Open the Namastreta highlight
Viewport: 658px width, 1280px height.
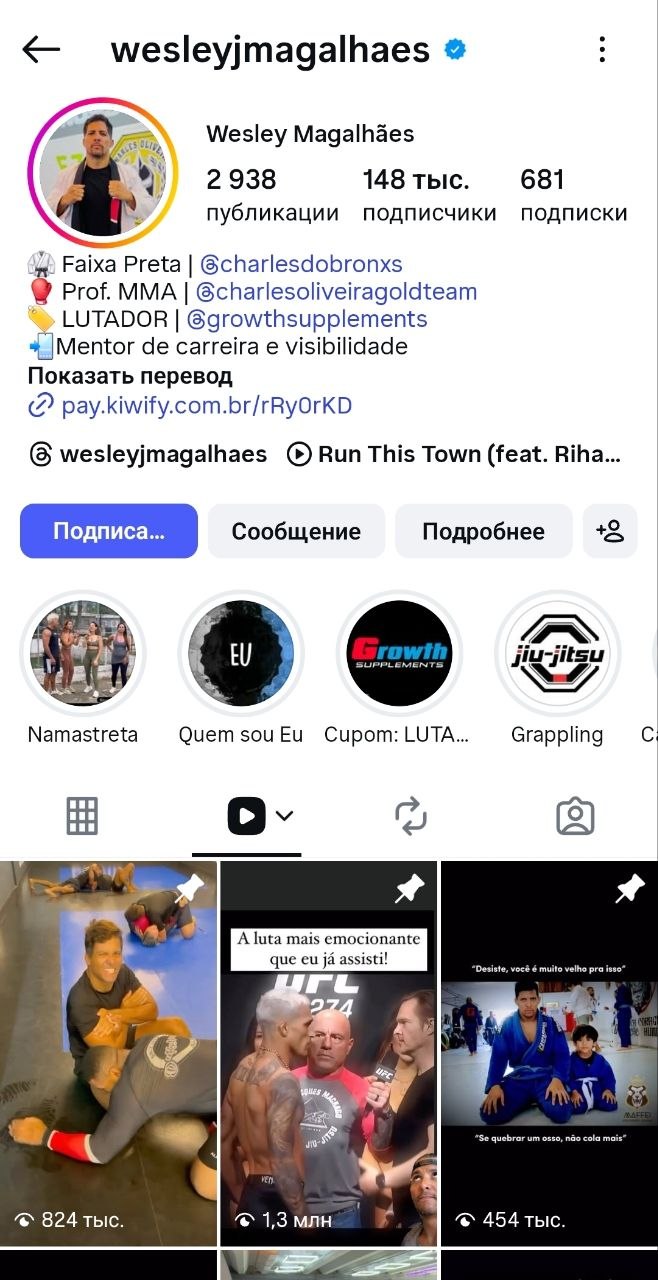[83, 653]
